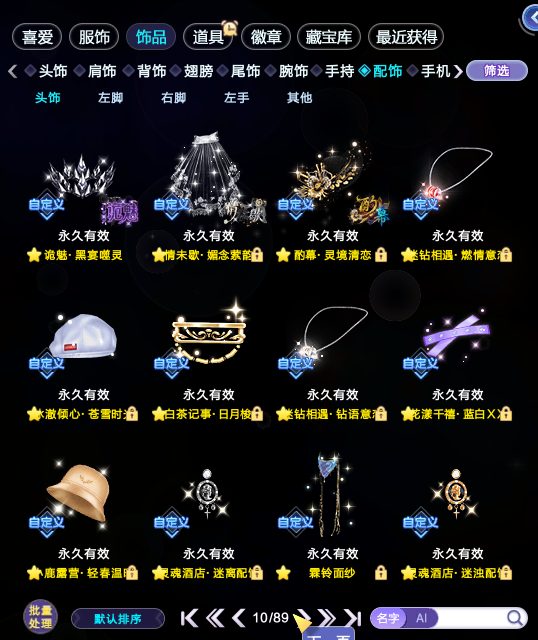Select the 手持 category

tap(339, 71)
